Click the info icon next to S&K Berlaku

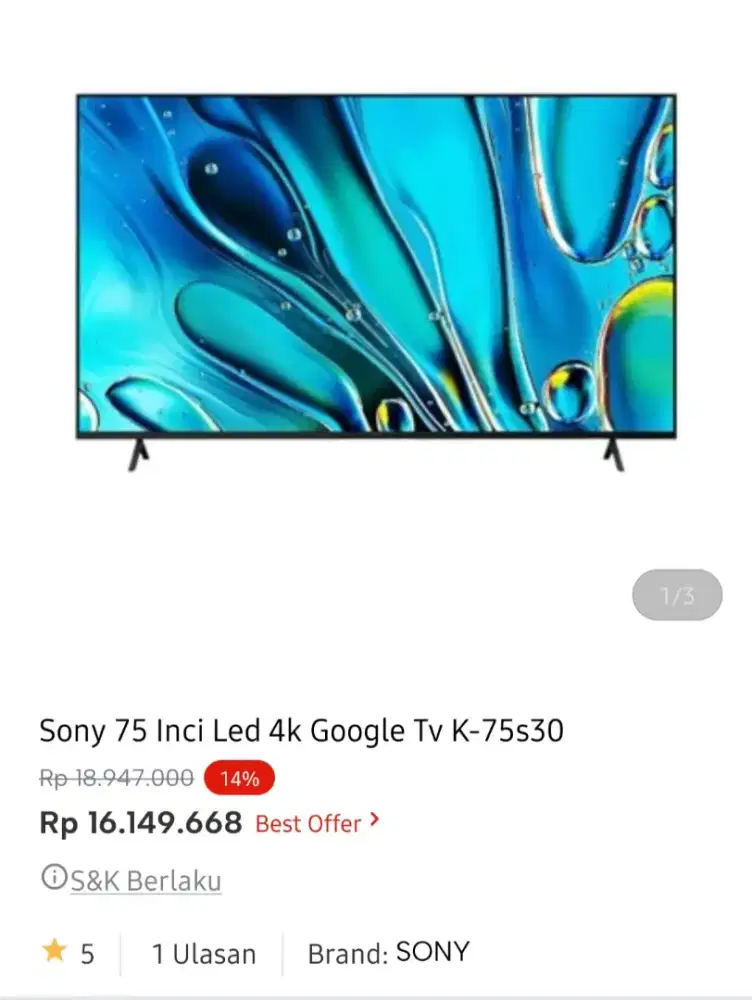pos(52,880)
